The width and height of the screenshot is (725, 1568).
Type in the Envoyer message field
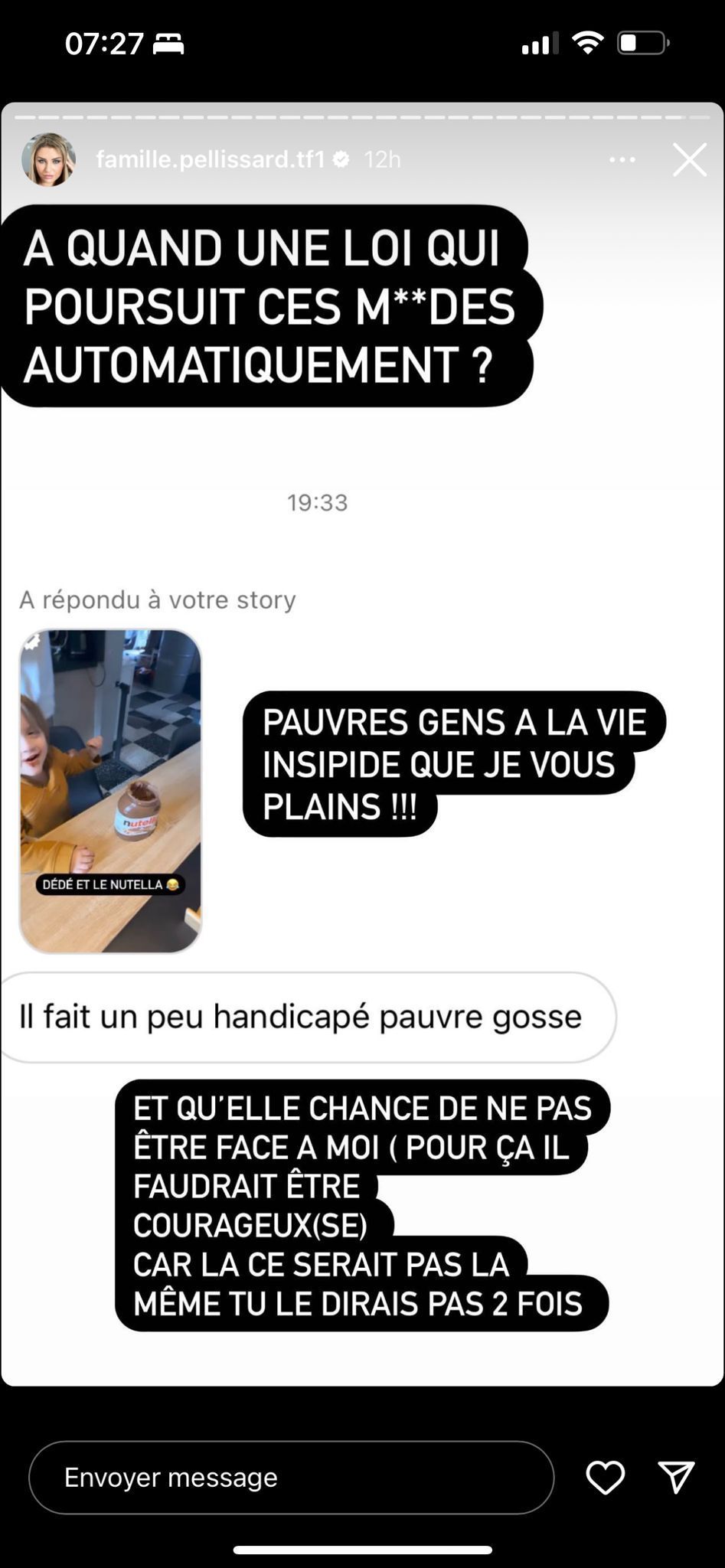(291, 1478)
